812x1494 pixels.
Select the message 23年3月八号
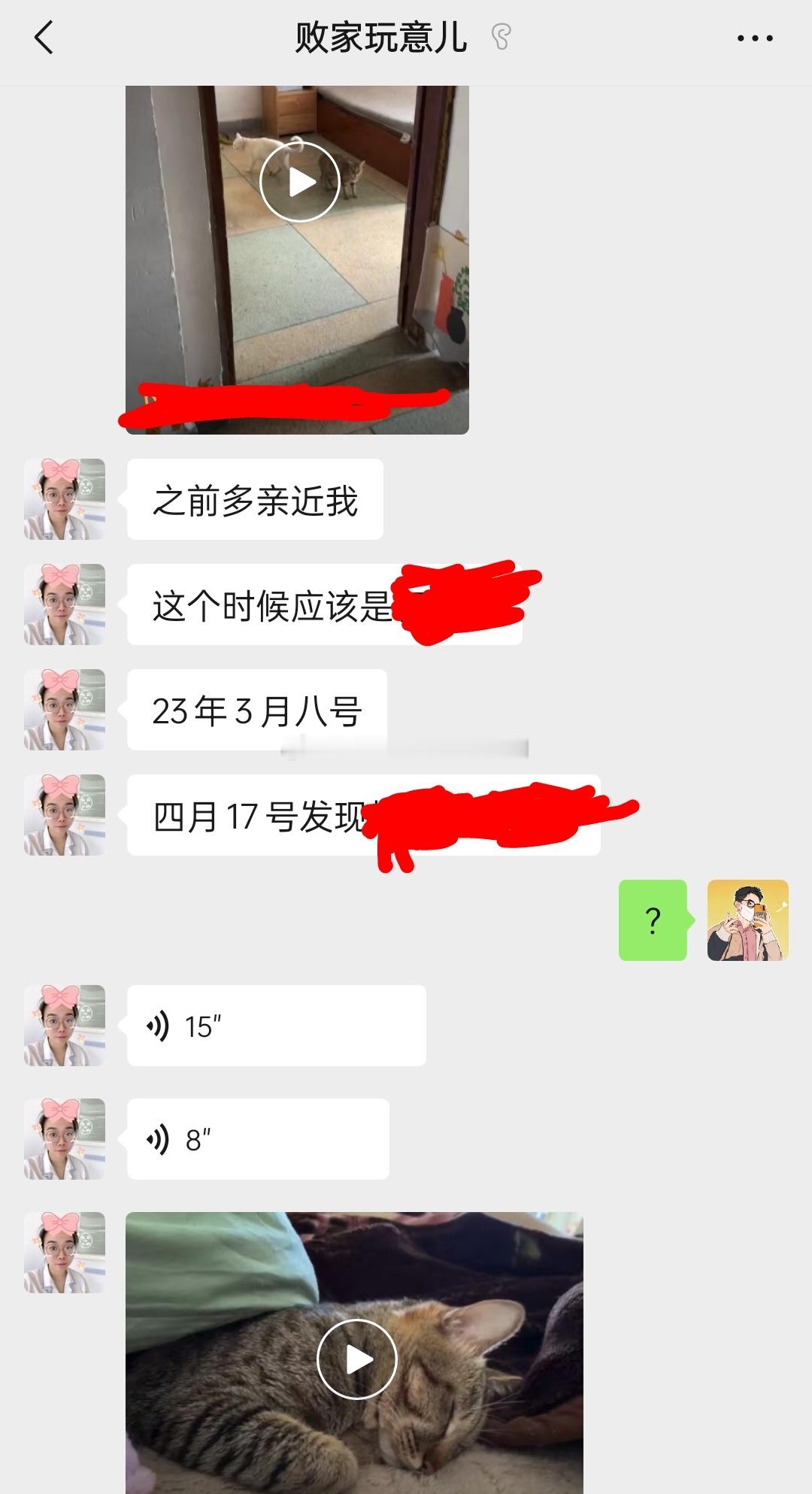point(256,707)
